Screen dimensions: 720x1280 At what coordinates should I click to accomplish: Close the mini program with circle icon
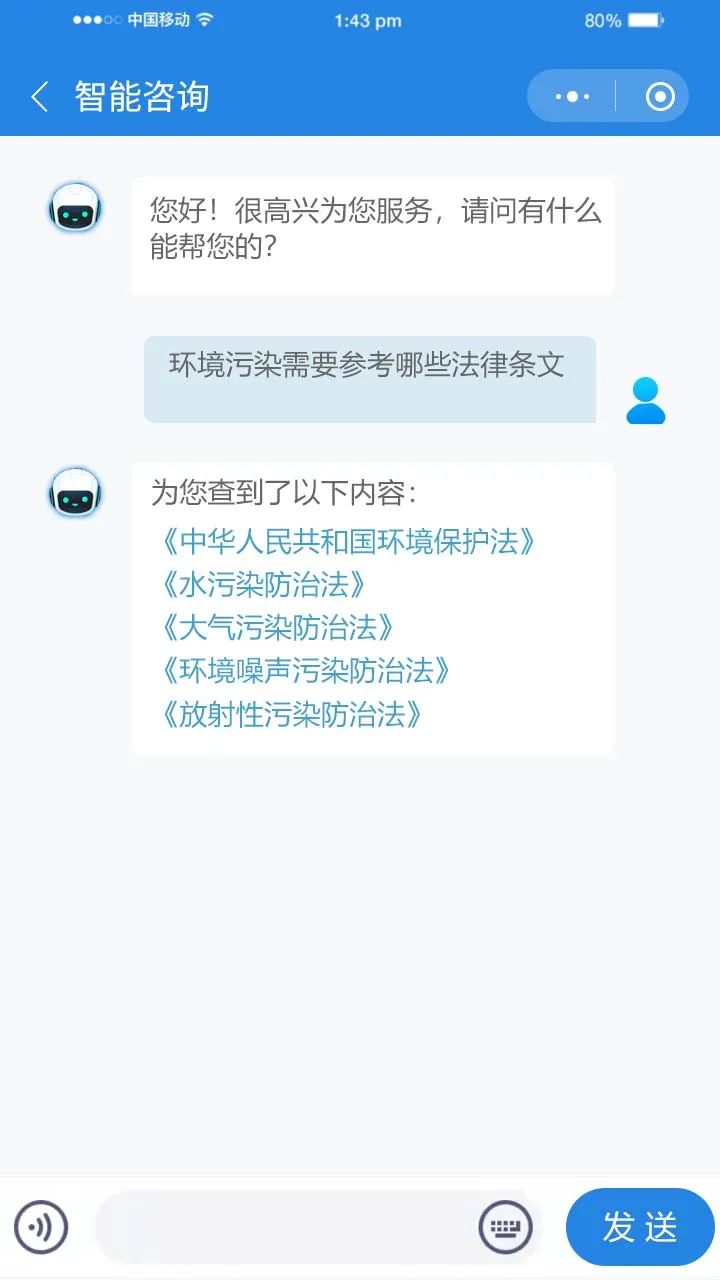(x=660, y=96)
